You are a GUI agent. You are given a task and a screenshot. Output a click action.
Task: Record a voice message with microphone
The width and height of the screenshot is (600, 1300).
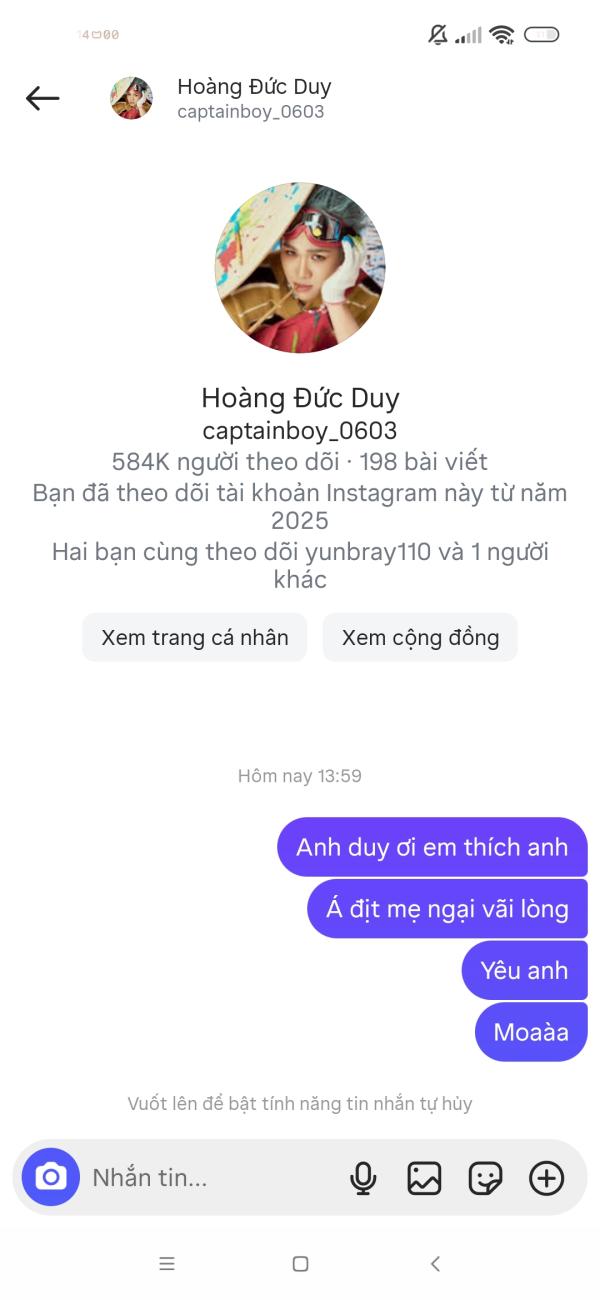point(363,1178)
